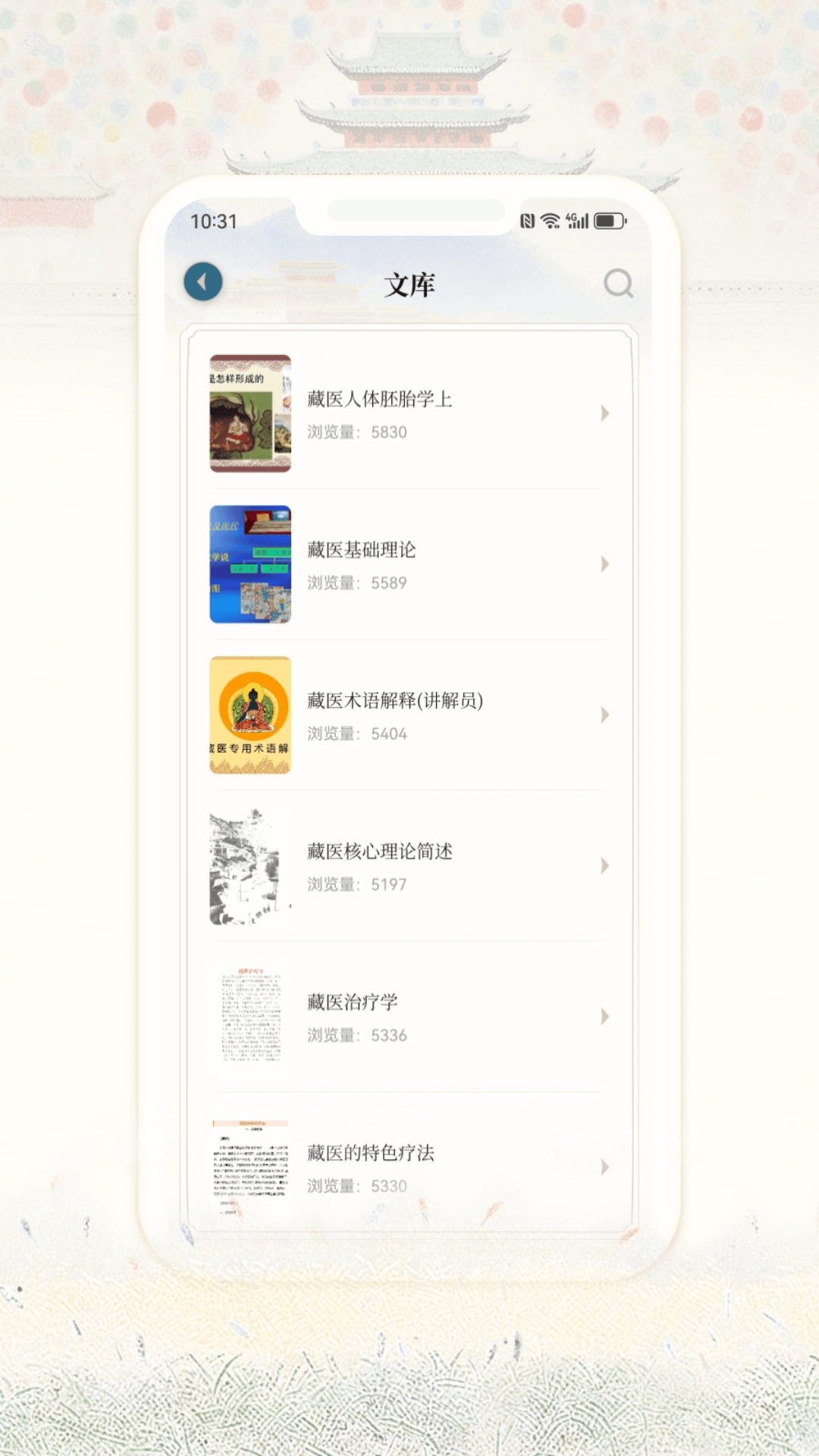This screenshot has height=1456, width=819.
Task: Select the 文库 title header
Action: click(409, 286)
